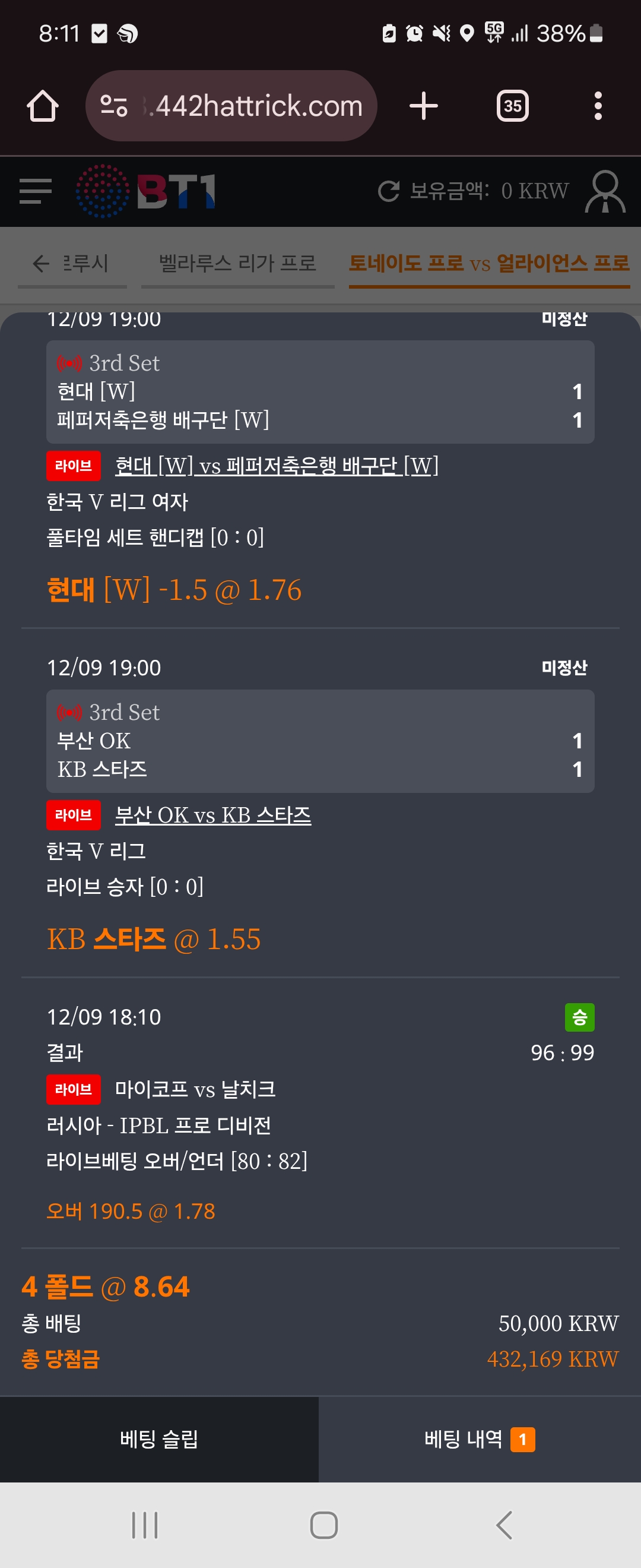Switch to 벨라루스 리가 프로 tab
This screenshot has width=641, height=1568.
pyautogui.click(x=237, y=264)
